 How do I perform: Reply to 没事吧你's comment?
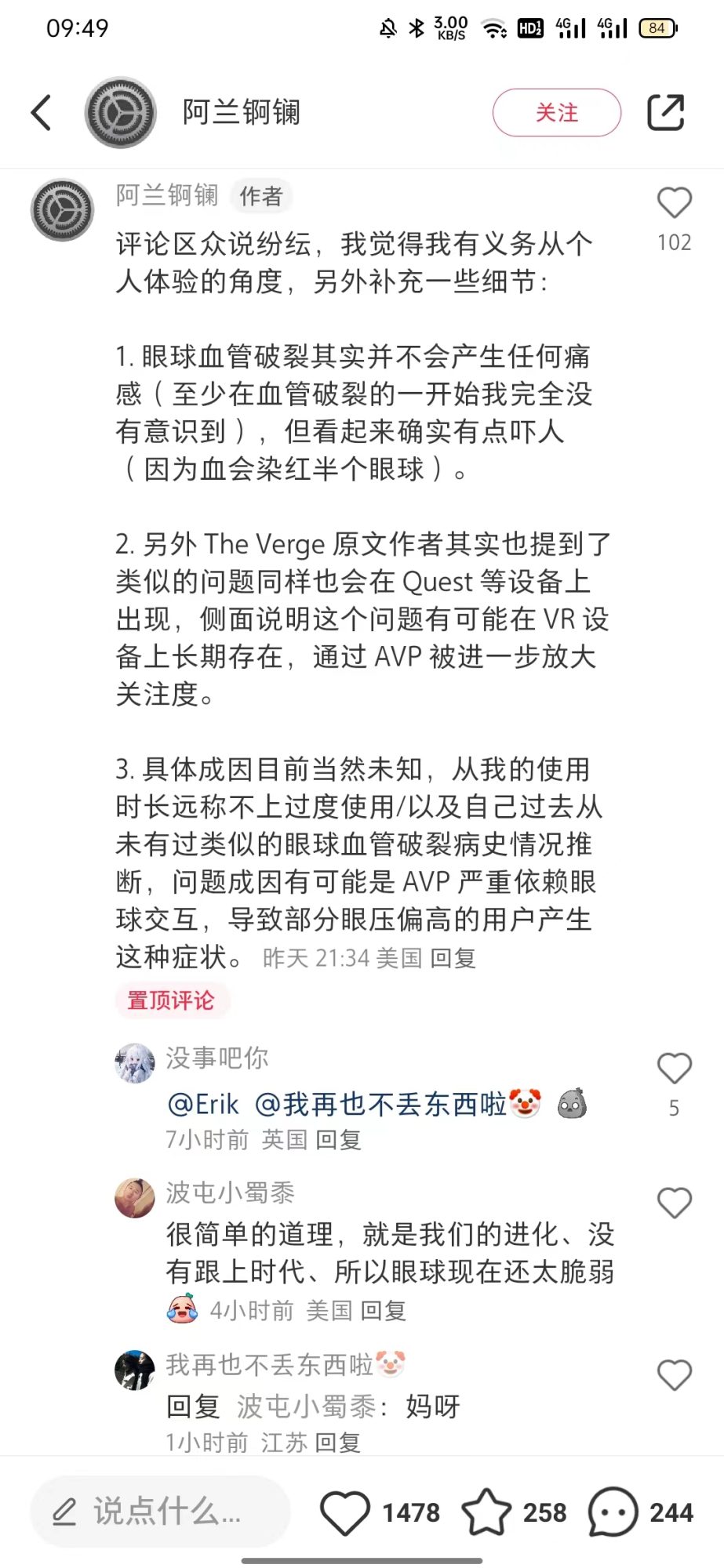[x=338, y=1140]
